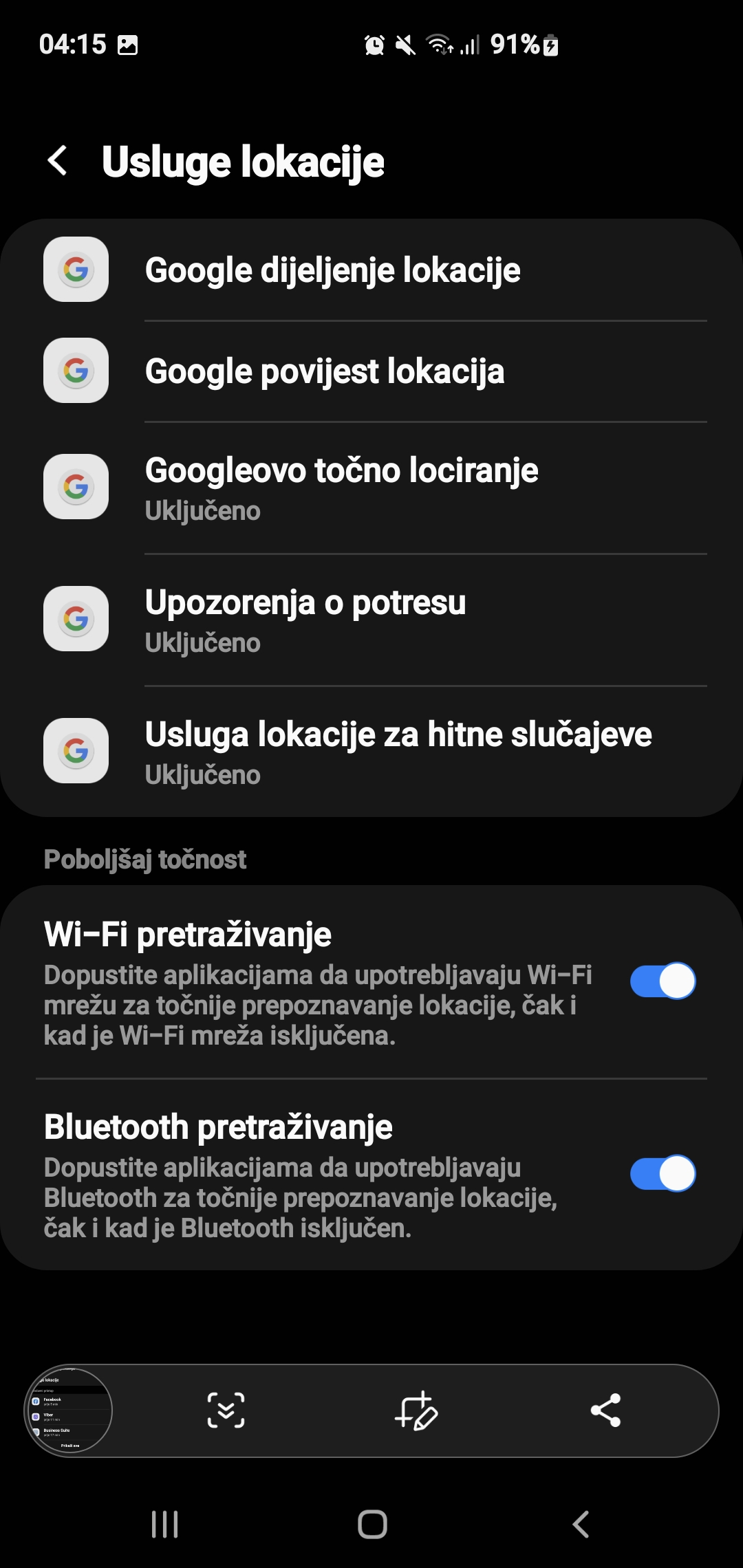Go back from Usluge lokacije
This screenshot has height=1568, width=743.
[x=58, y=161]
